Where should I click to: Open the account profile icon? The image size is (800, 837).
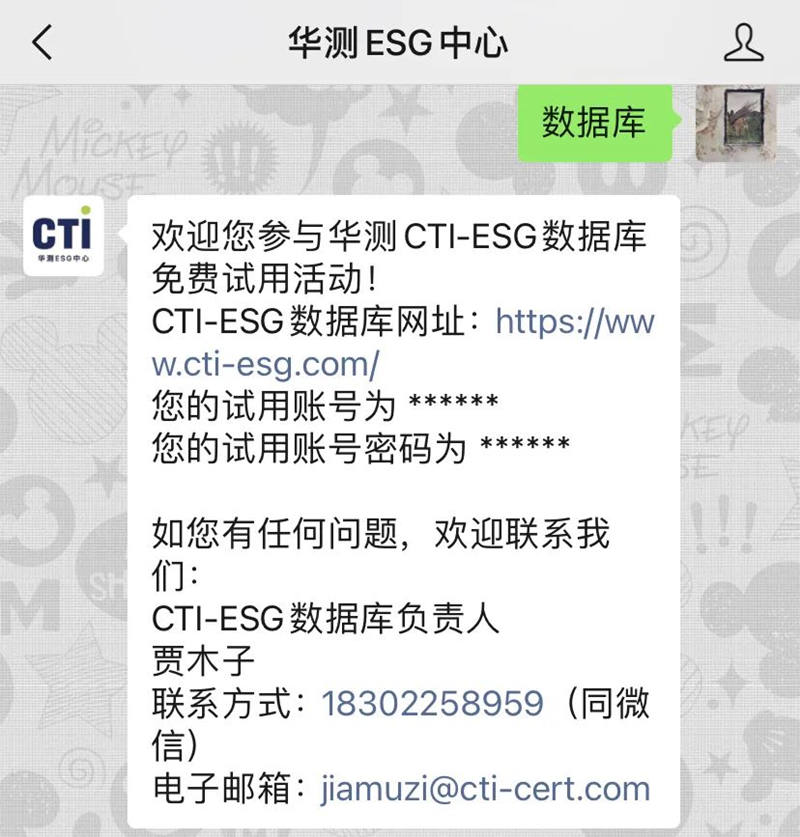(x=743, y=43)
